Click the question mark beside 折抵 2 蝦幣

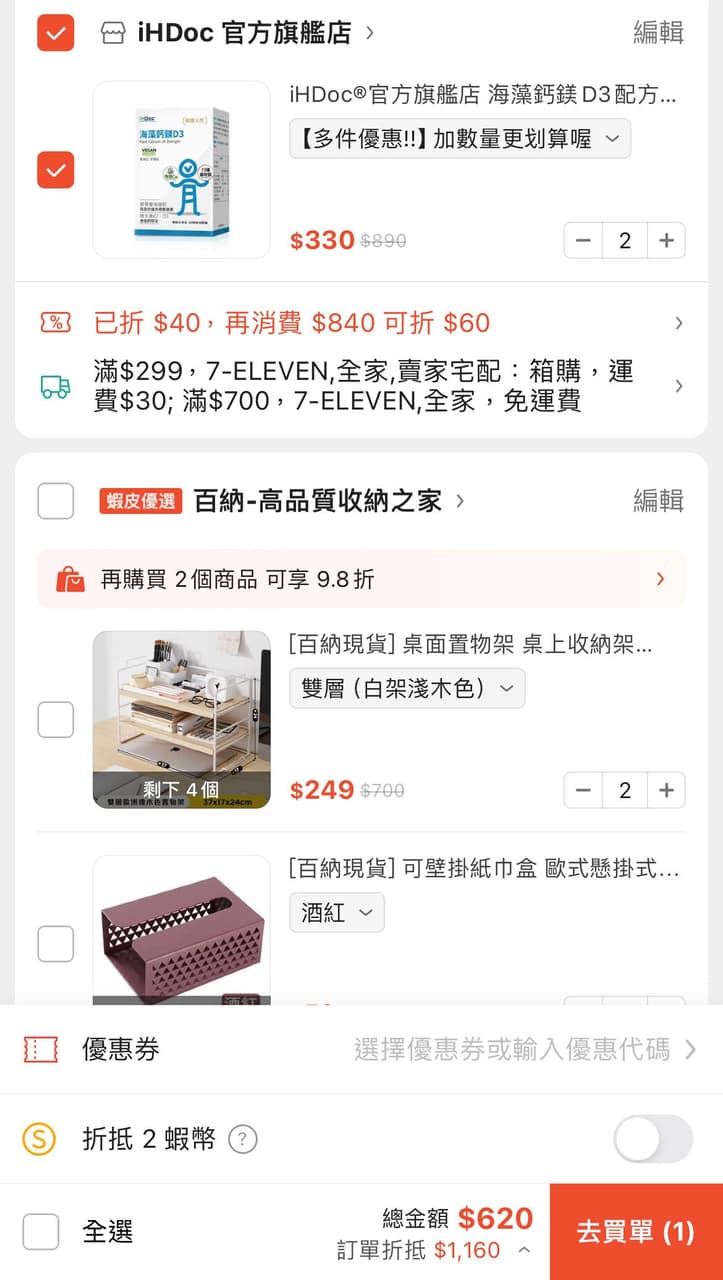pyautogui.click(x=242, y=1139)
